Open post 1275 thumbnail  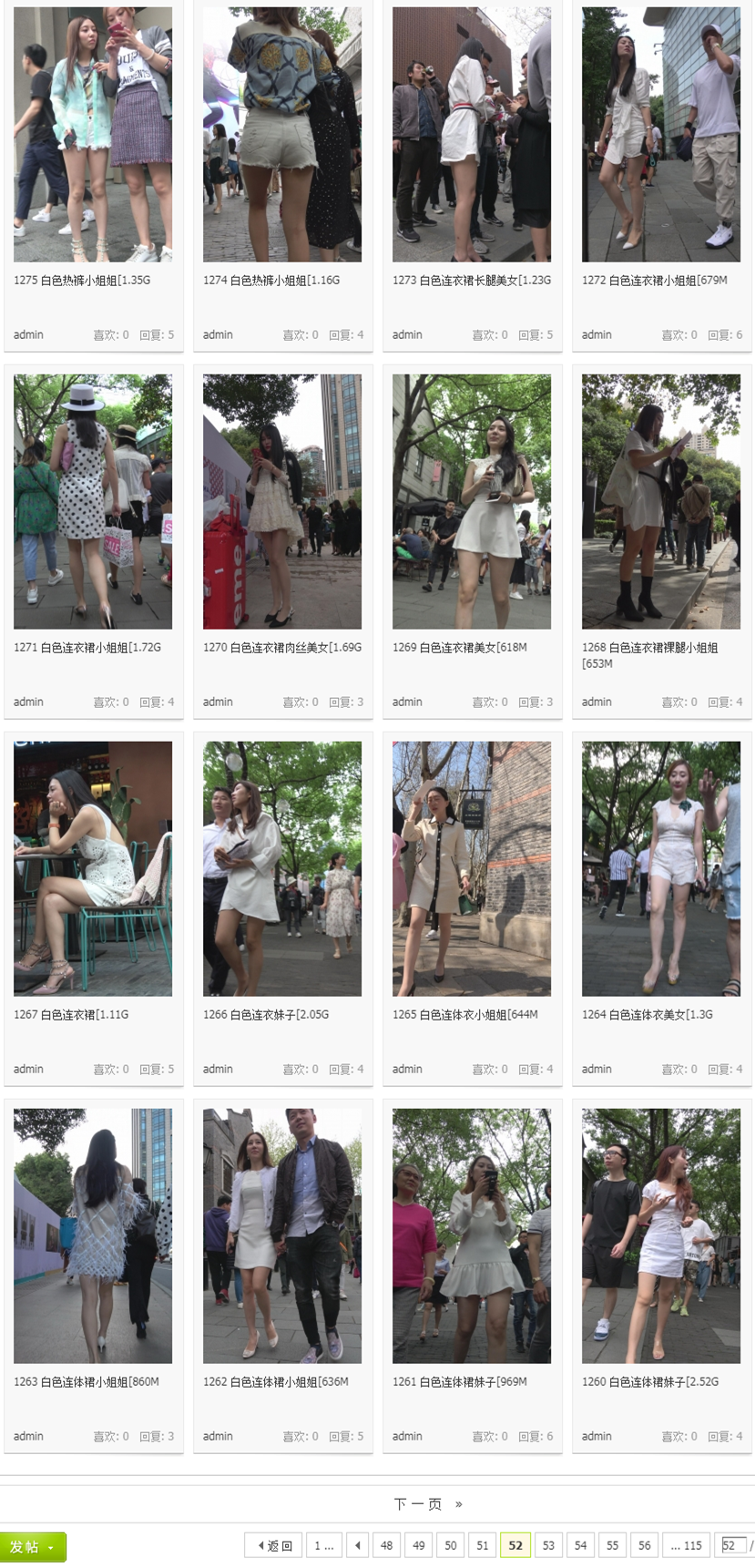[x=93, y=134]
